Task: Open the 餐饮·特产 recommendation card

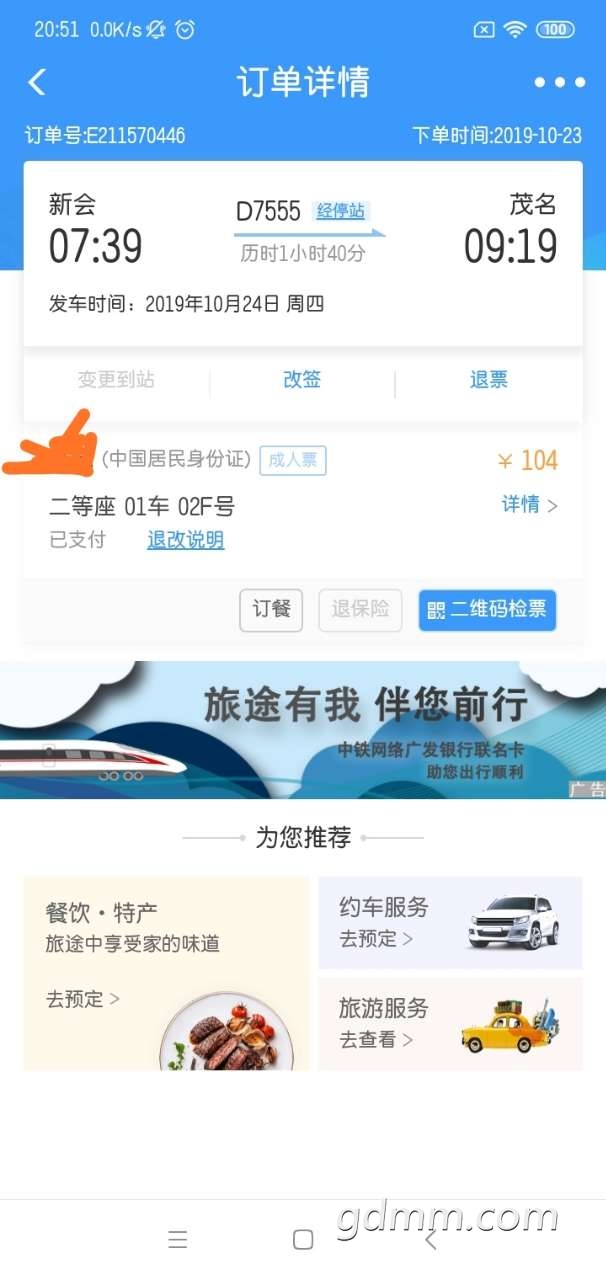Action: [166, 972]
